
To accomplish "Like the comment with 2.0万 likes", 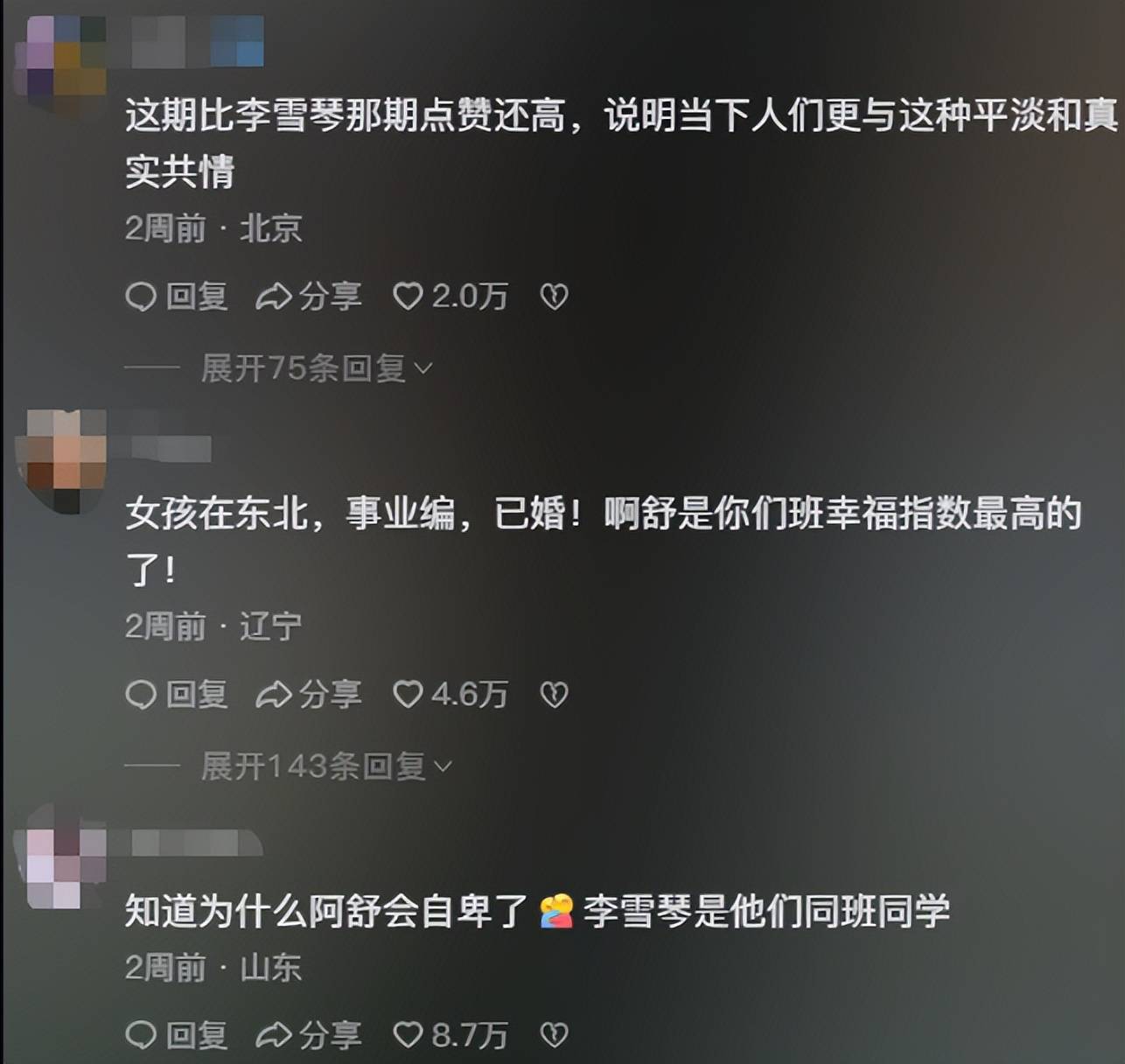I will [408, 297].
